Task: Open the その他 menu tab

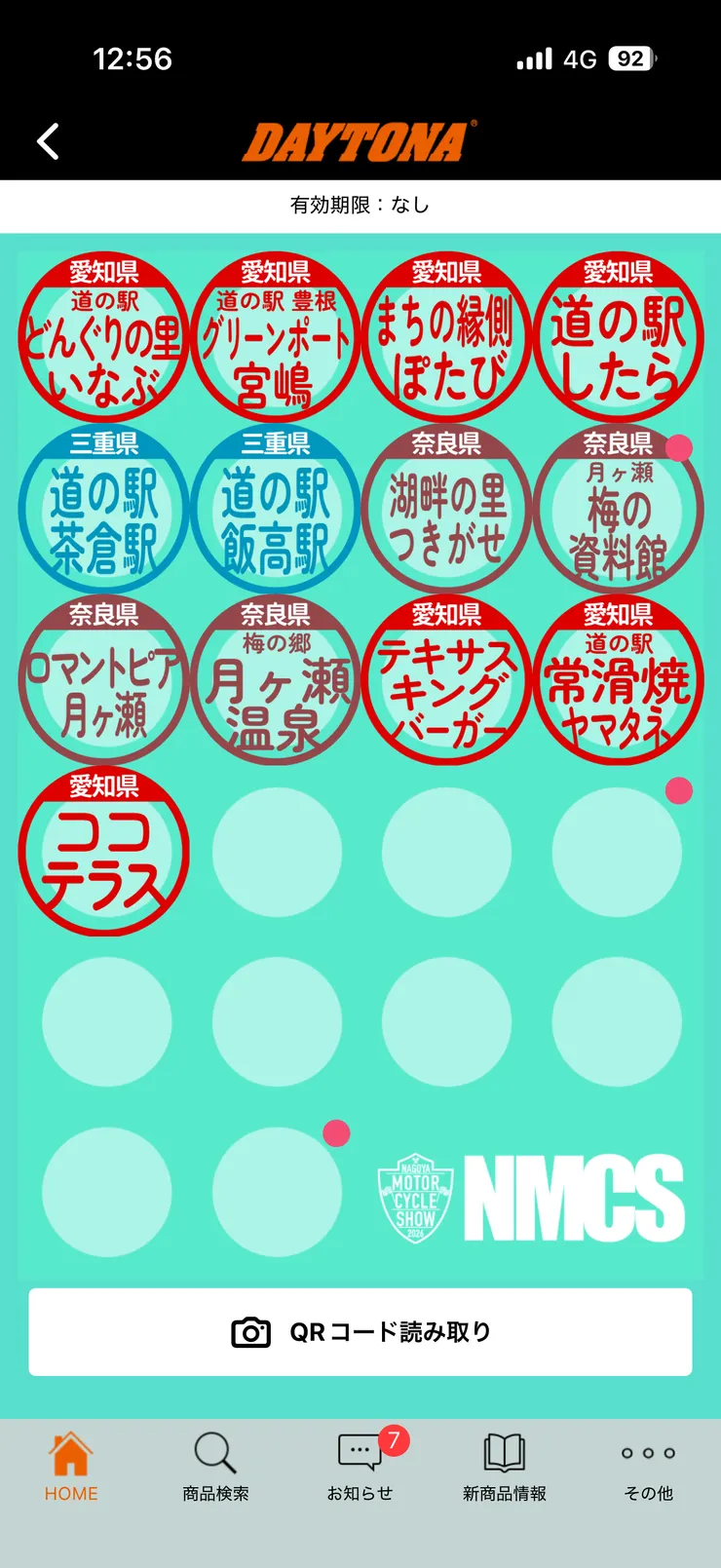Action: [648, 1466]
